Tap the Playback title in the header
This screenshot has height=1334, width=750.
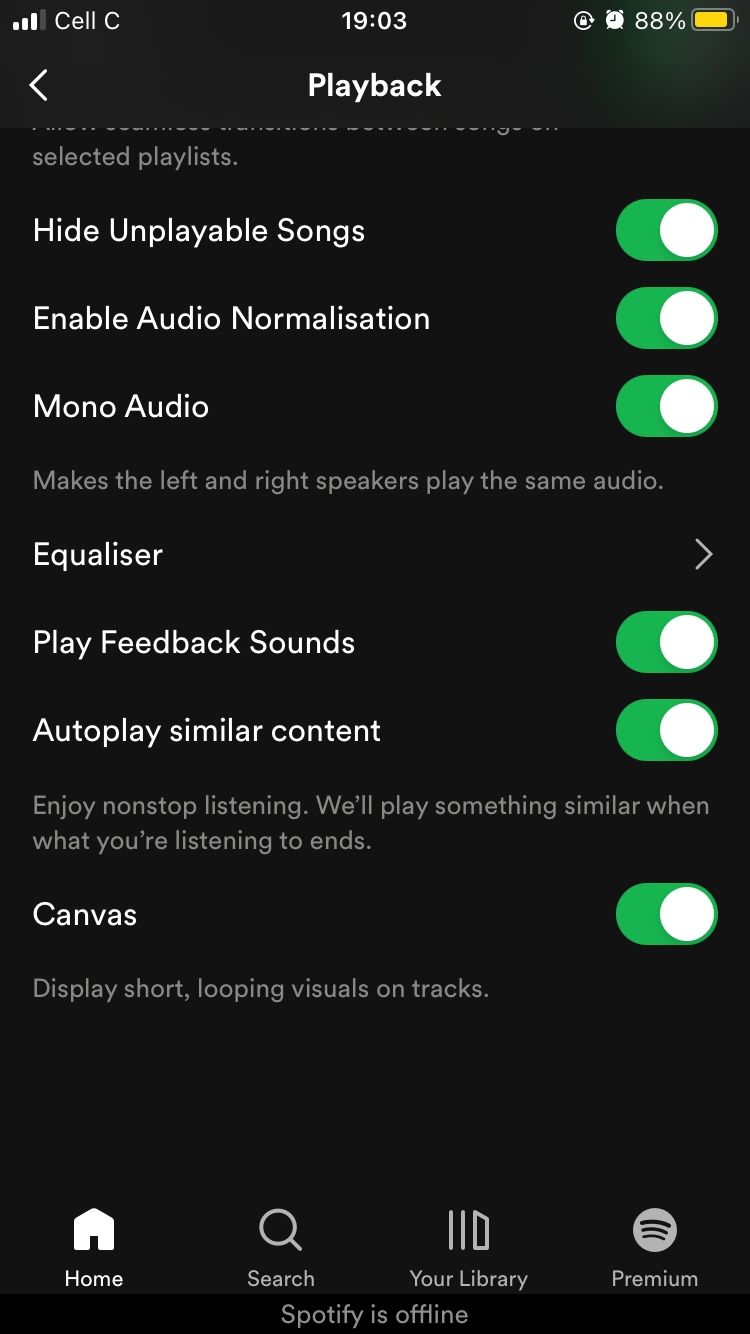pos(375,85)
